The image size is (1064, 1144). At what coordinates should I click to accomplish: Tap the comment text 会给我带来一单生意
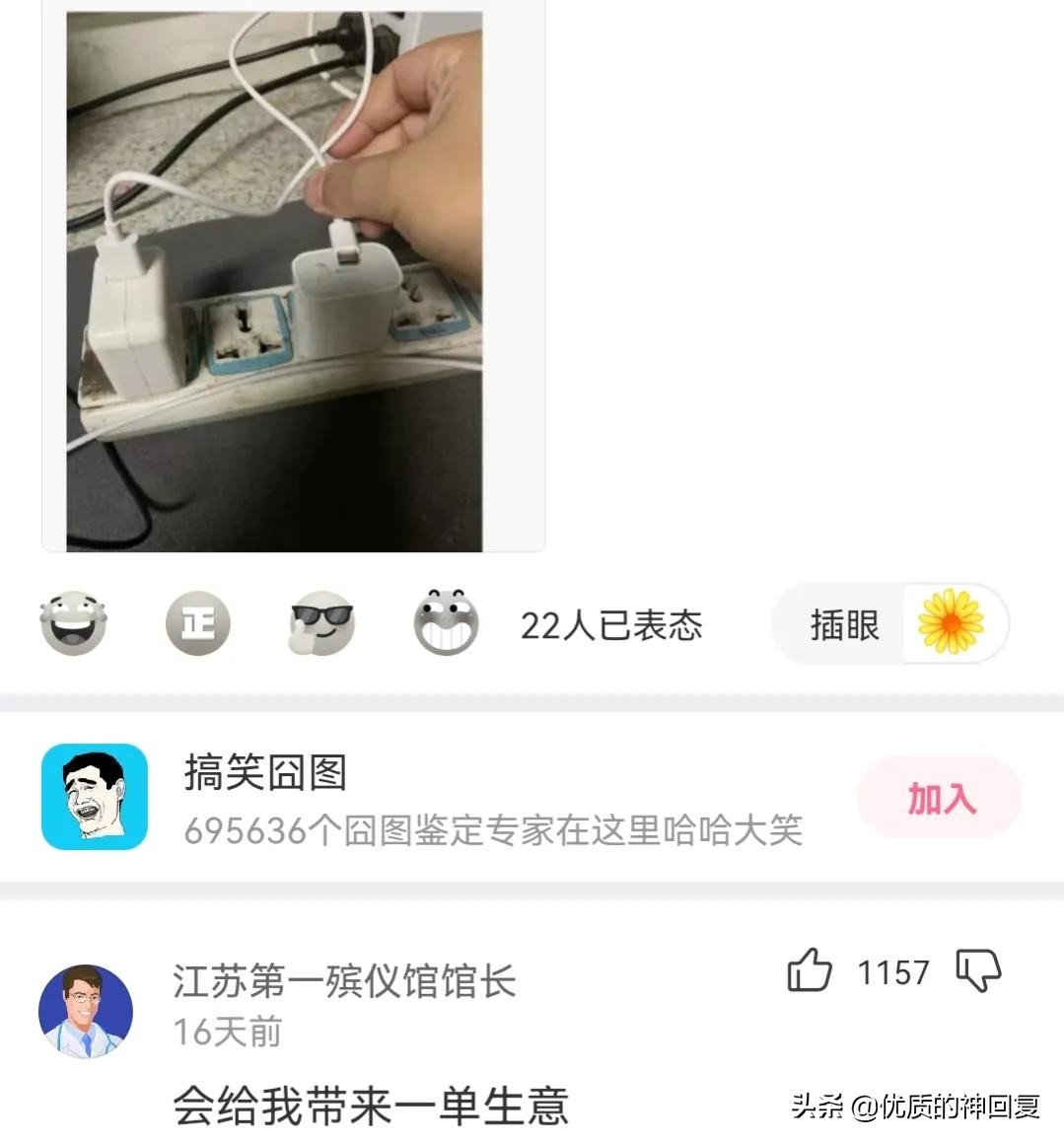[x=372, y=1108]
